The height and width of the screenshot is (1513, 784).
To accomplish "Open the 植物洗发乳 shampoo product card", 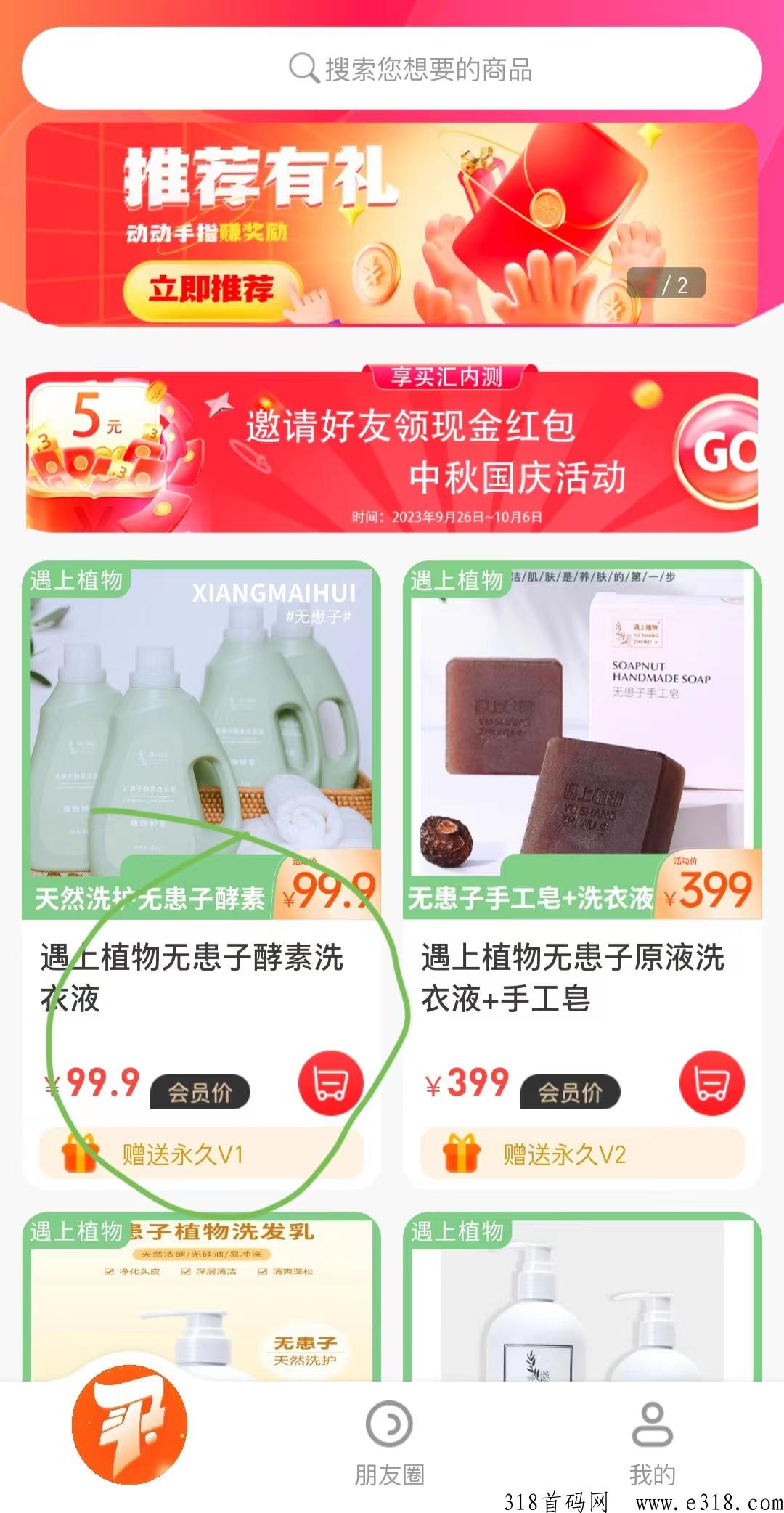I will tap(201, 1300).
